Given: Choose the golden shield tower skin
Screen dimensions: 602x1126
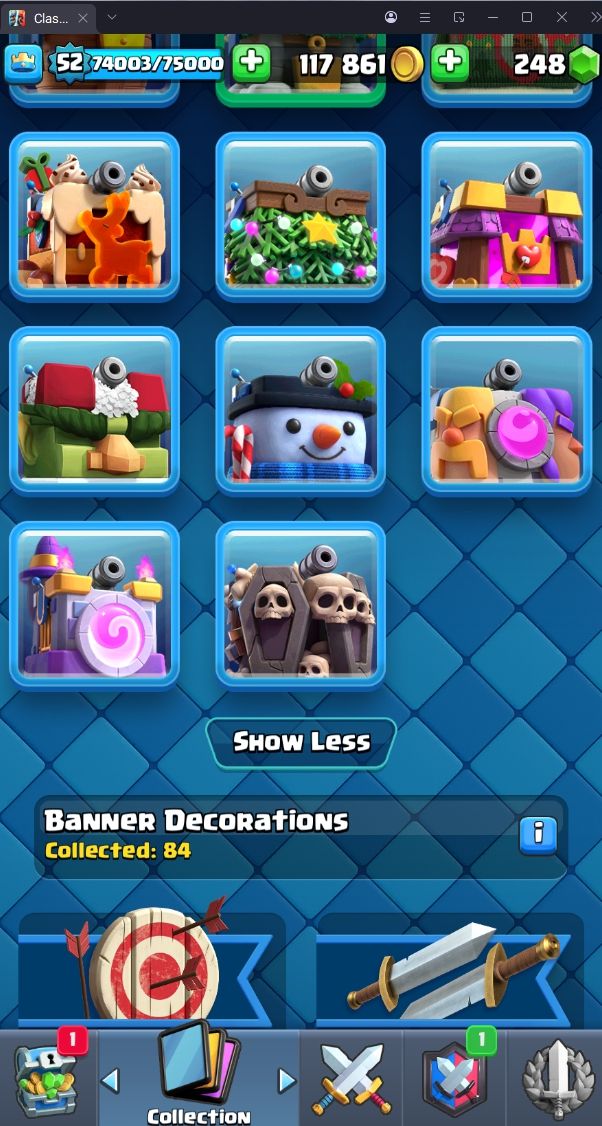Looking at the screenshot, I should (506, 411).
